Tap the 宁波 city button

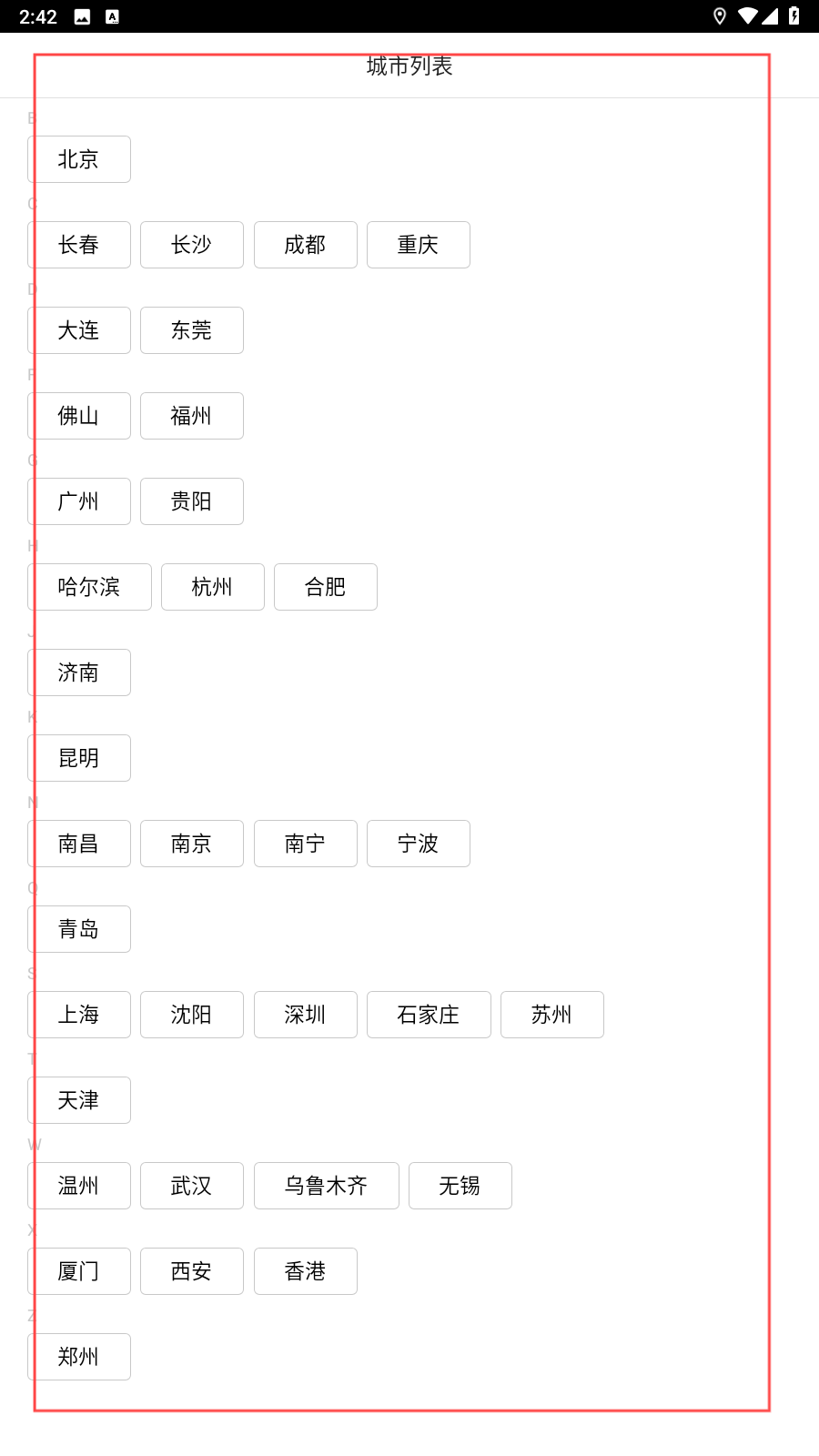coord(419,844)
